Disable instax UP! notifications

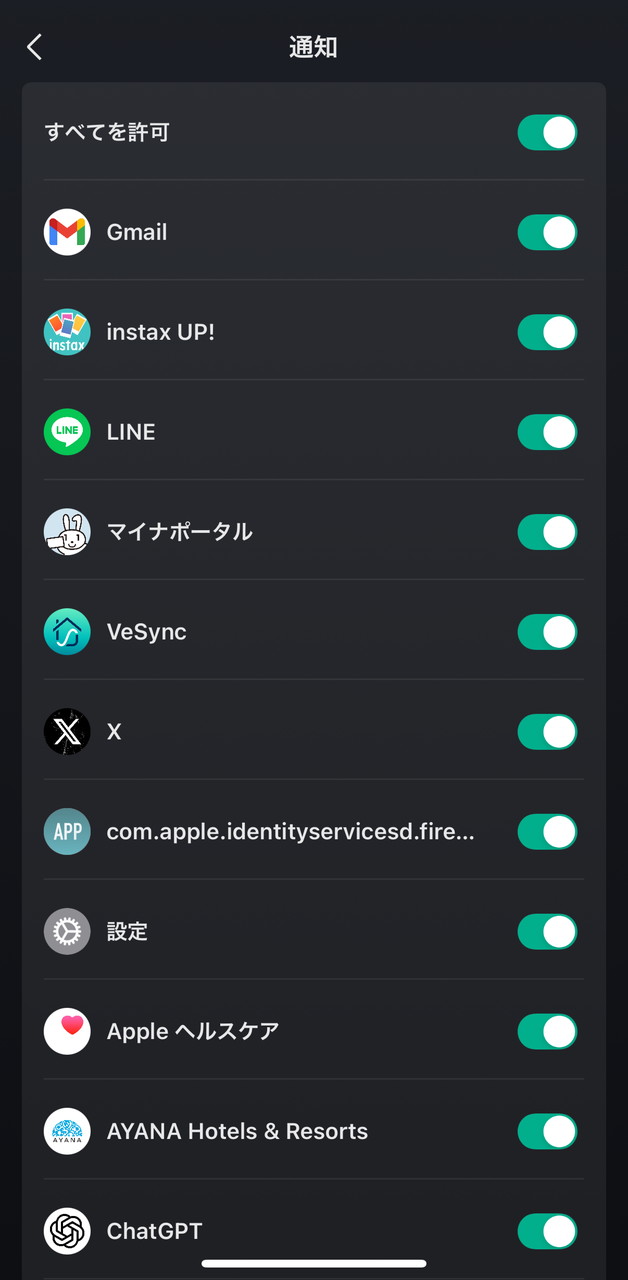click(547, 332)
